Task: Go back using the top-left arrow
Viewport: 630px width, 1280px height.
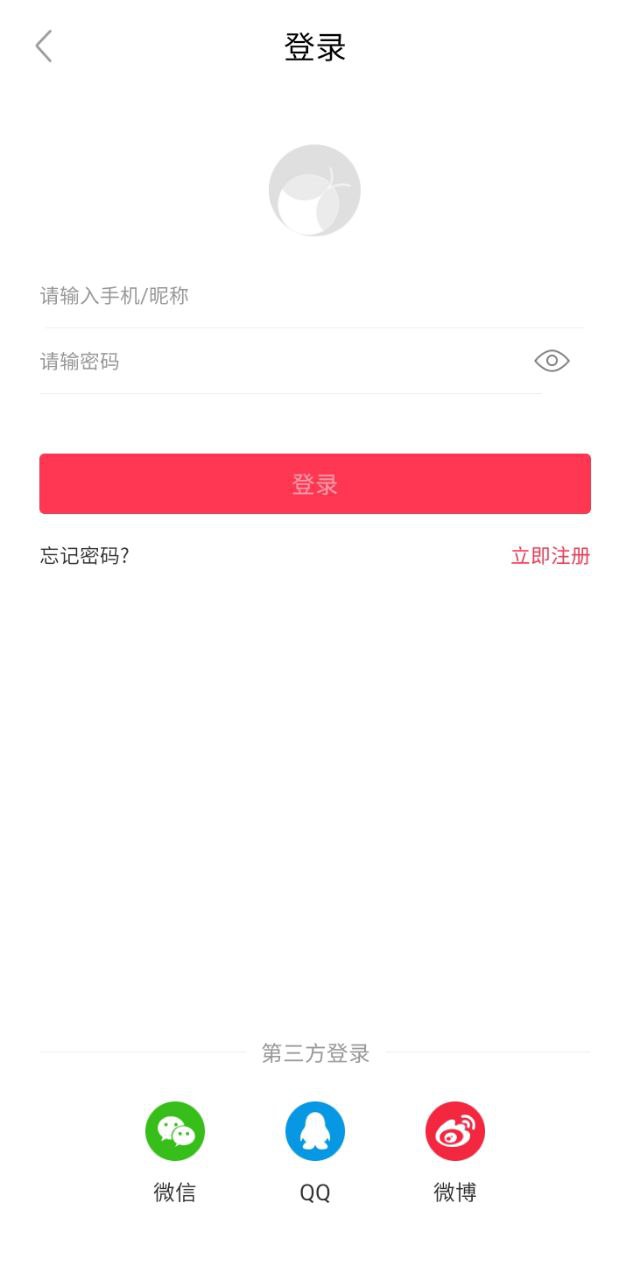Action: click(x=44, y=46)
